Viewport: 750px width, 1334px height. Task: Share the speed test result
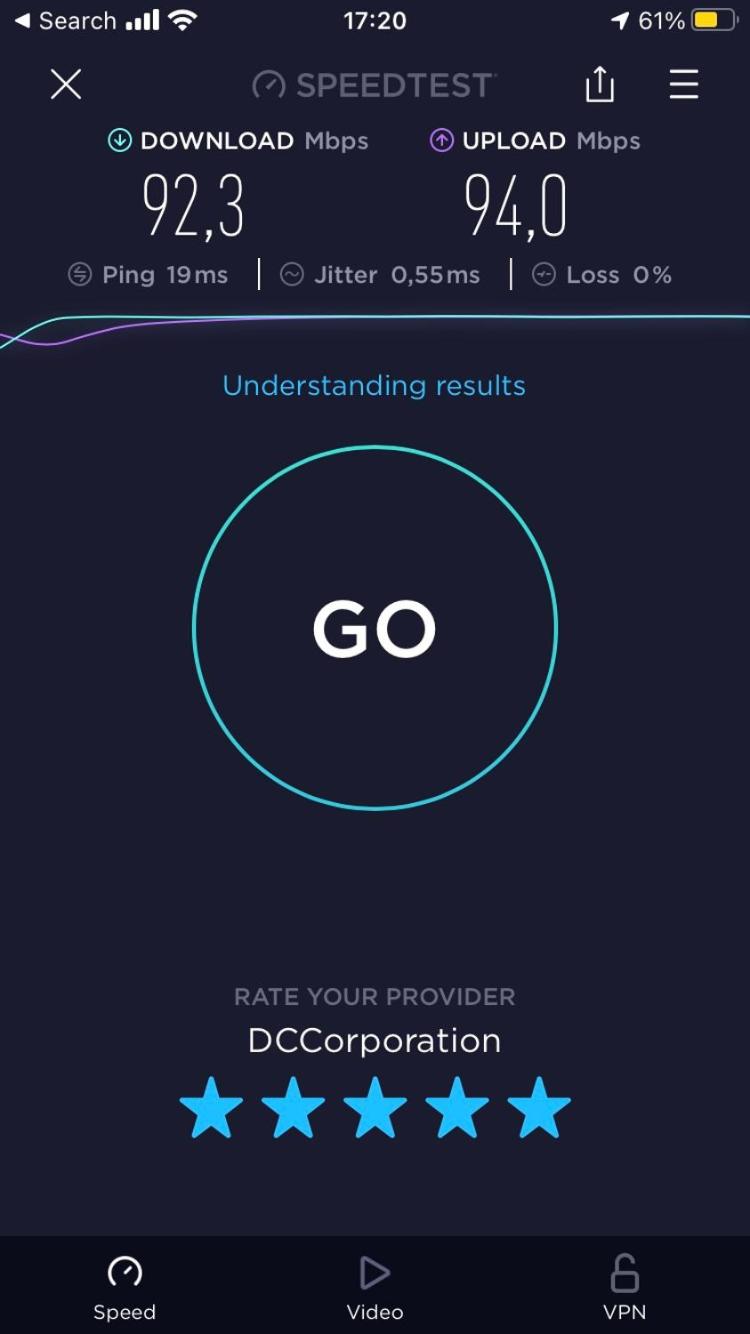pyautogui.click(x=599, y=84)
